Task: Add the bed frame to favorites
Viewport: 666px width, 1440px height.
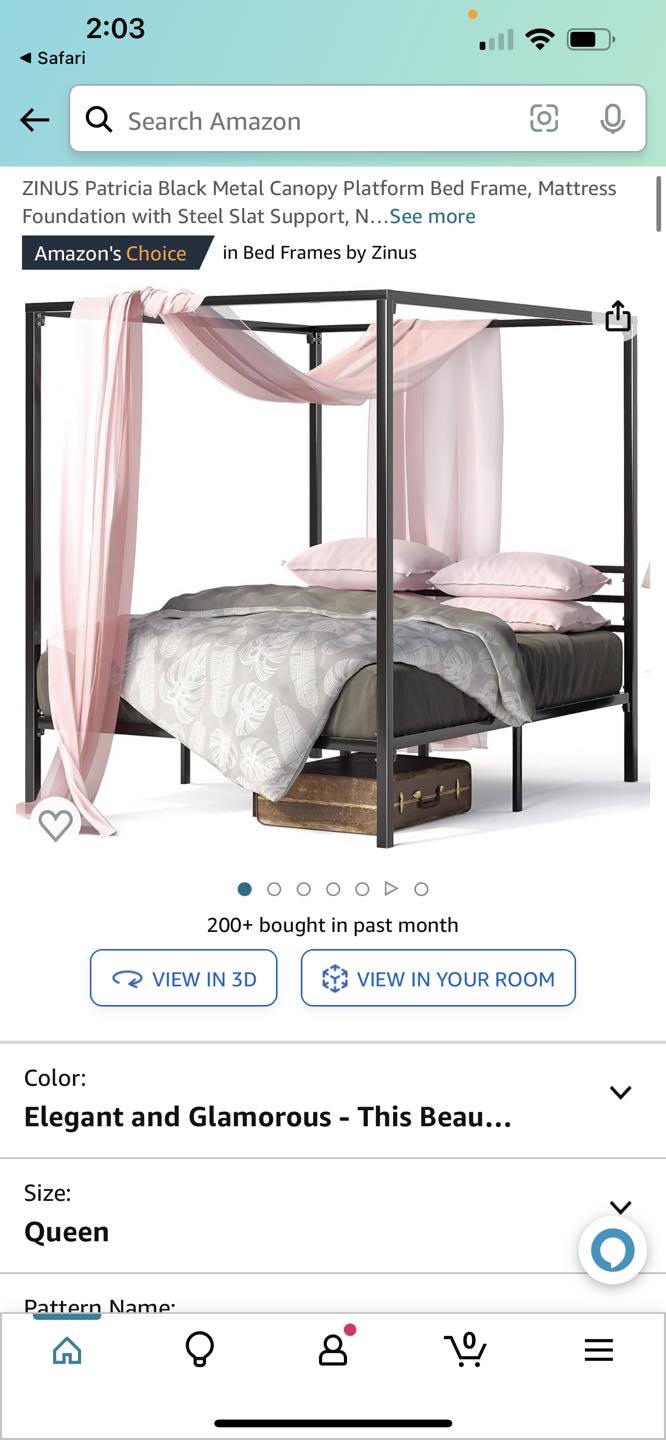Action: tap(55, 824)
